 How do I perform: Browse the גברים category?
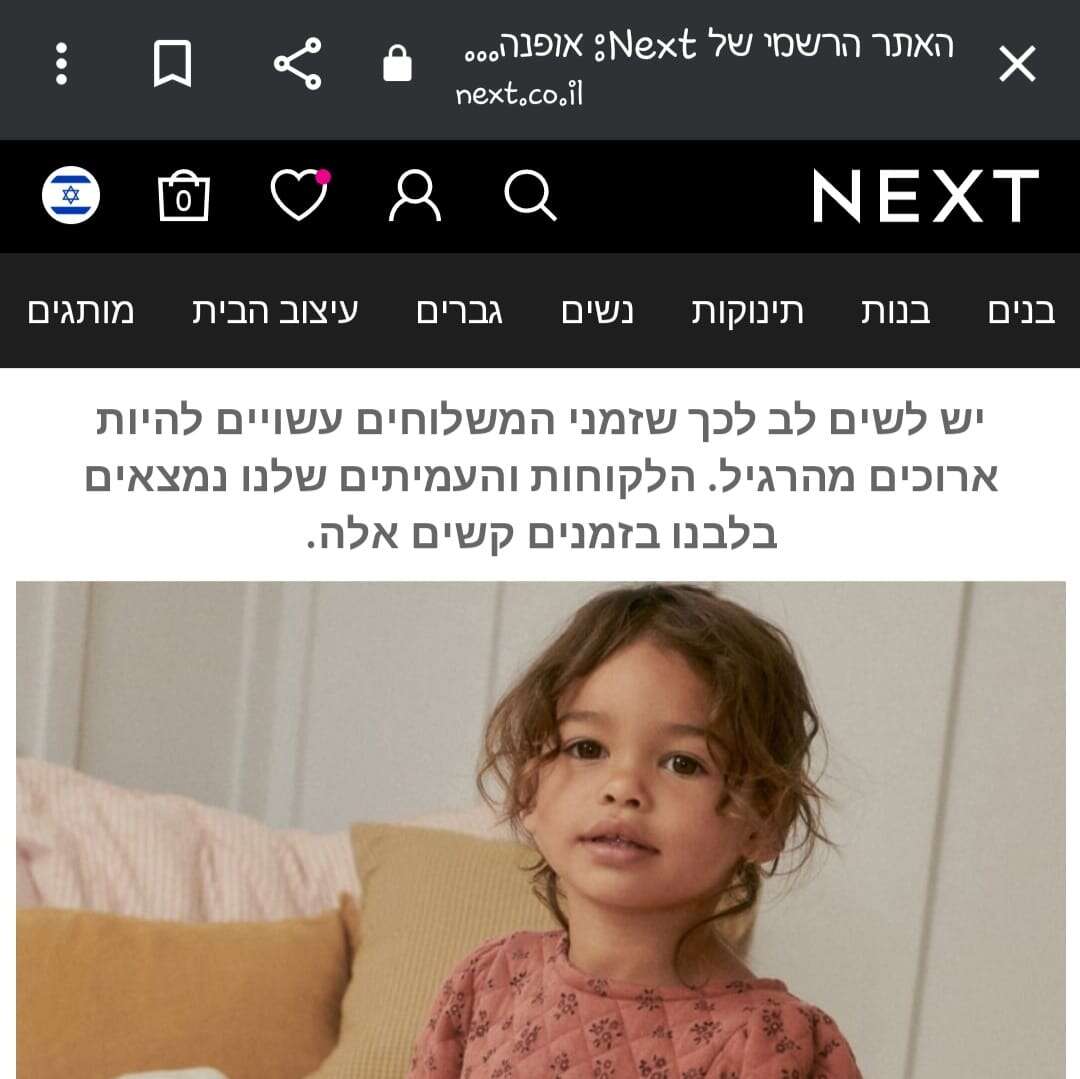pyautogui.click(x=460, y=312)
